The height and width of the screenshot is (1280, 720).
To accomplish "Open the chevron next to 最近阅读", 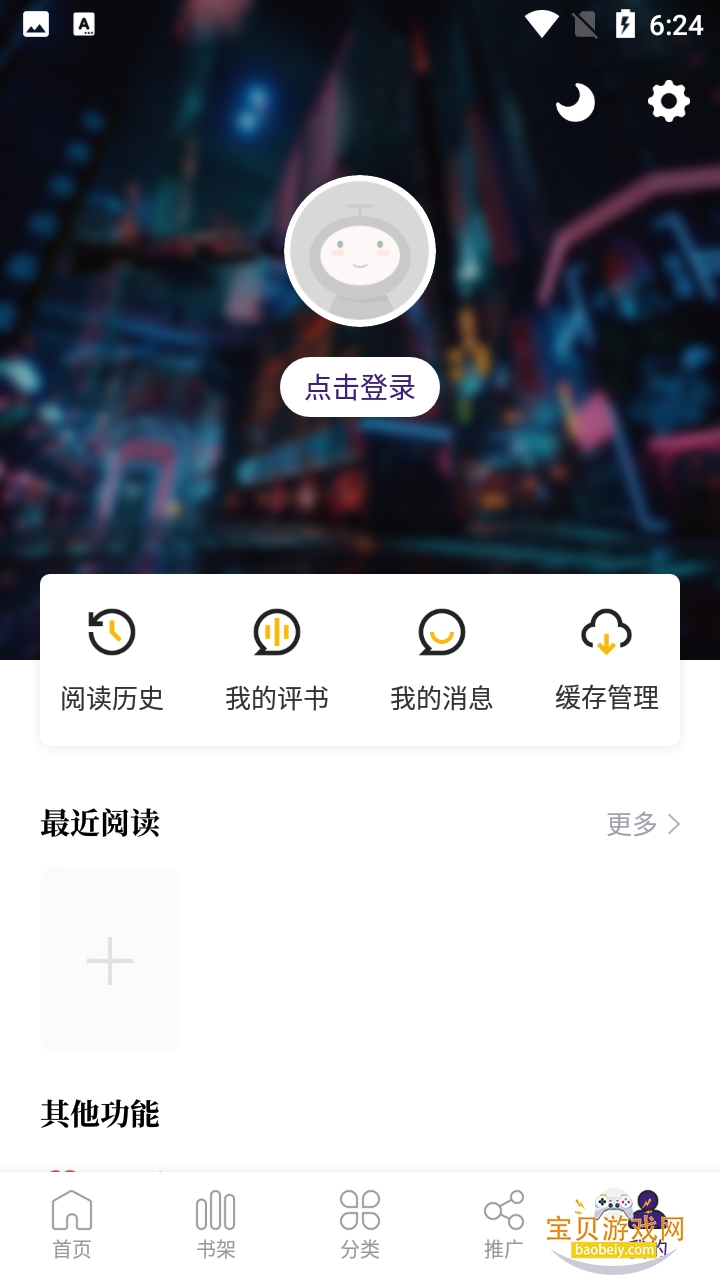I will click(x=675, y=824).
